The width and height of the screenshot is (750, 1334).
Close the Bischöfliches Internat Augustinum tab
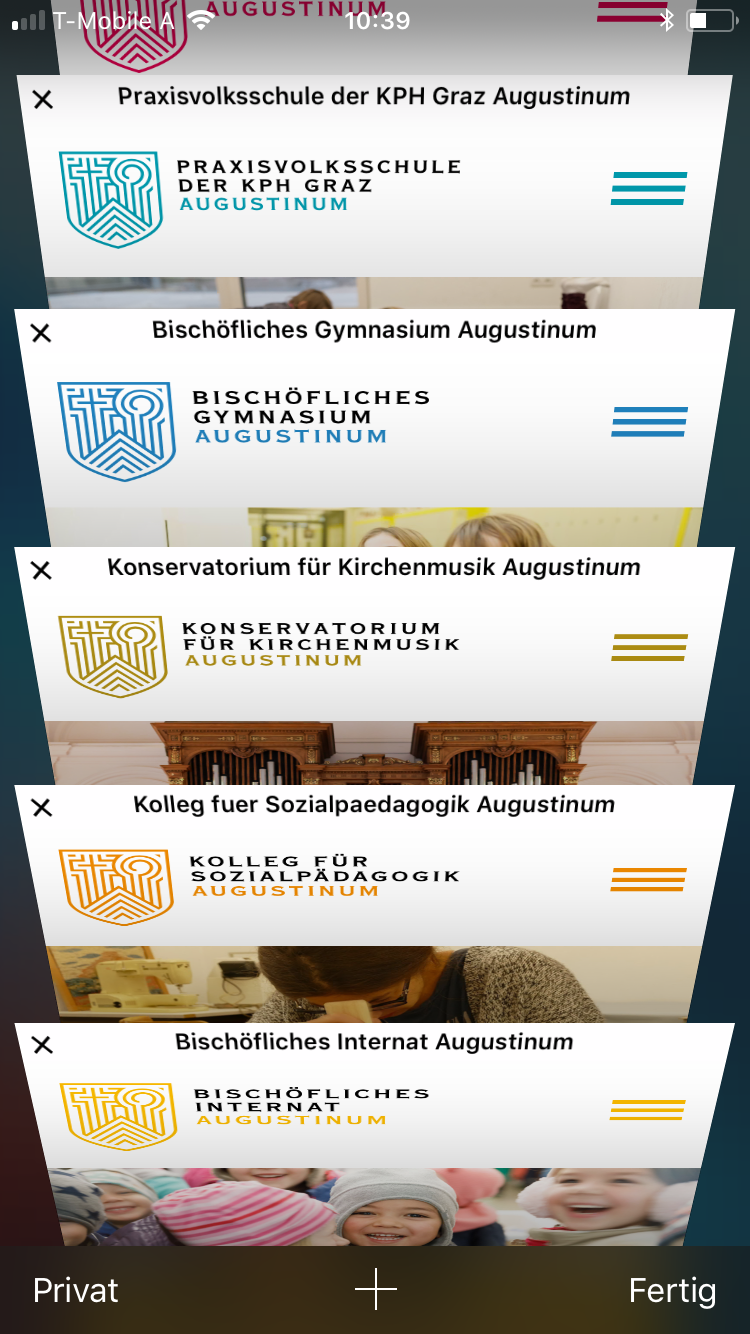41,1045
